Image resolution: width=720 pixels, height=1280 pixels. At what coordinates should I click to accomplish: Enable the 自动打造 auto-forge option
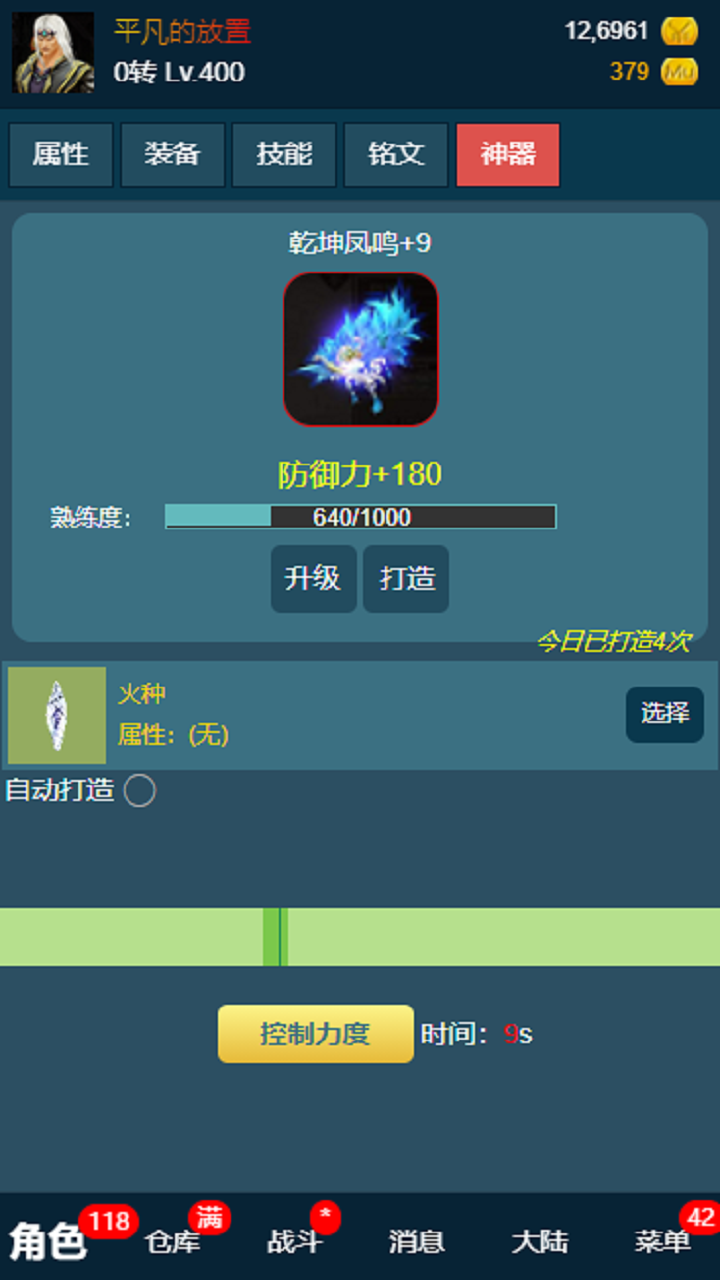point(143,789)
